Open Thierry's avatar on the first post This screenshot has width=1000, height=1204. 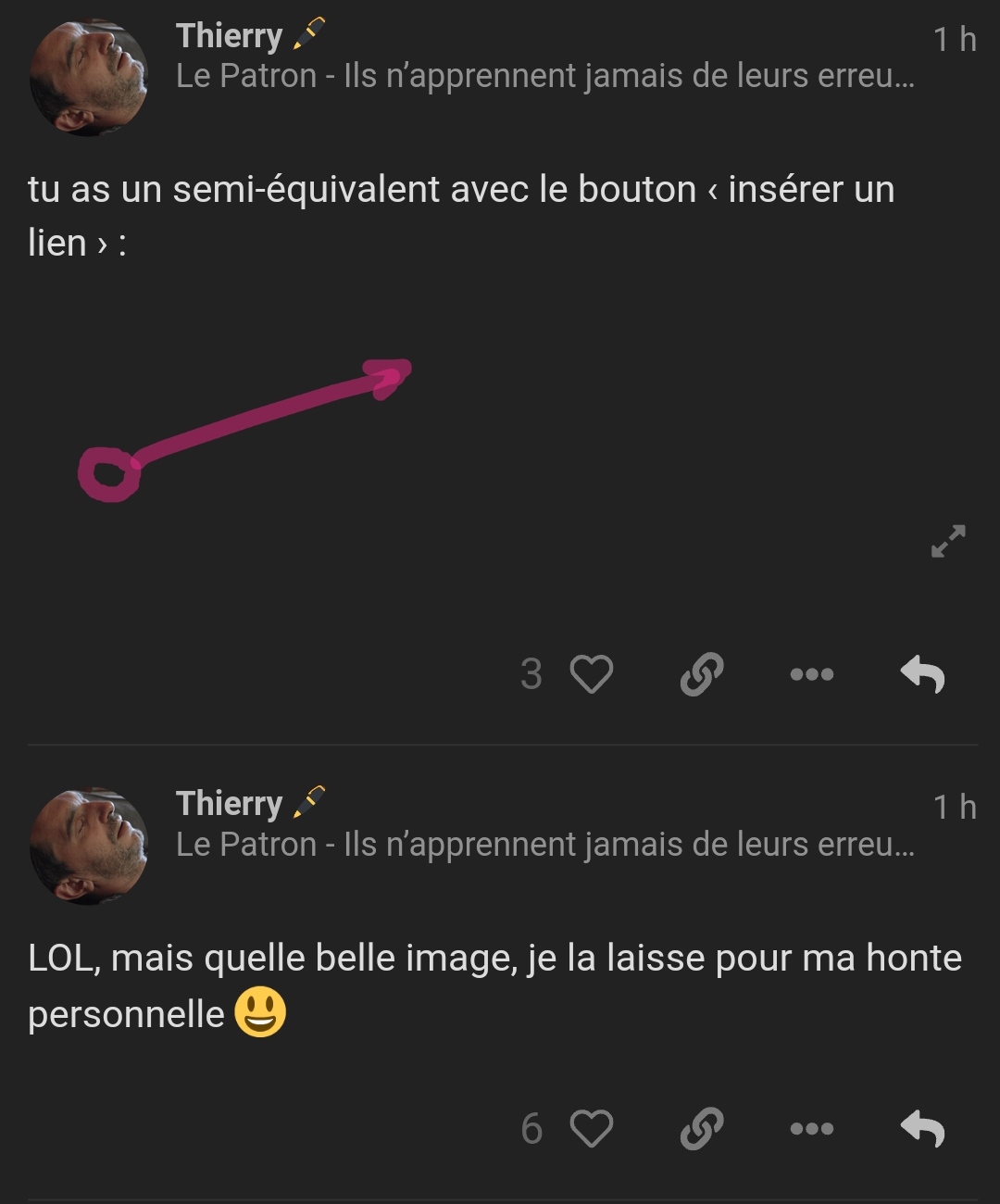coord(89,78)
